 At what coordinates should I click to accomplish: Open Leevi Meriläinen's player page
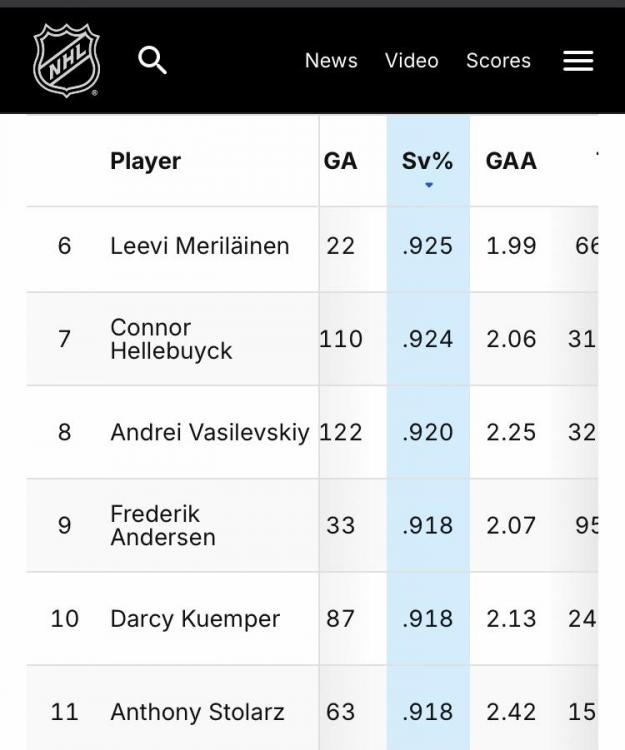[x=200, y=246]
